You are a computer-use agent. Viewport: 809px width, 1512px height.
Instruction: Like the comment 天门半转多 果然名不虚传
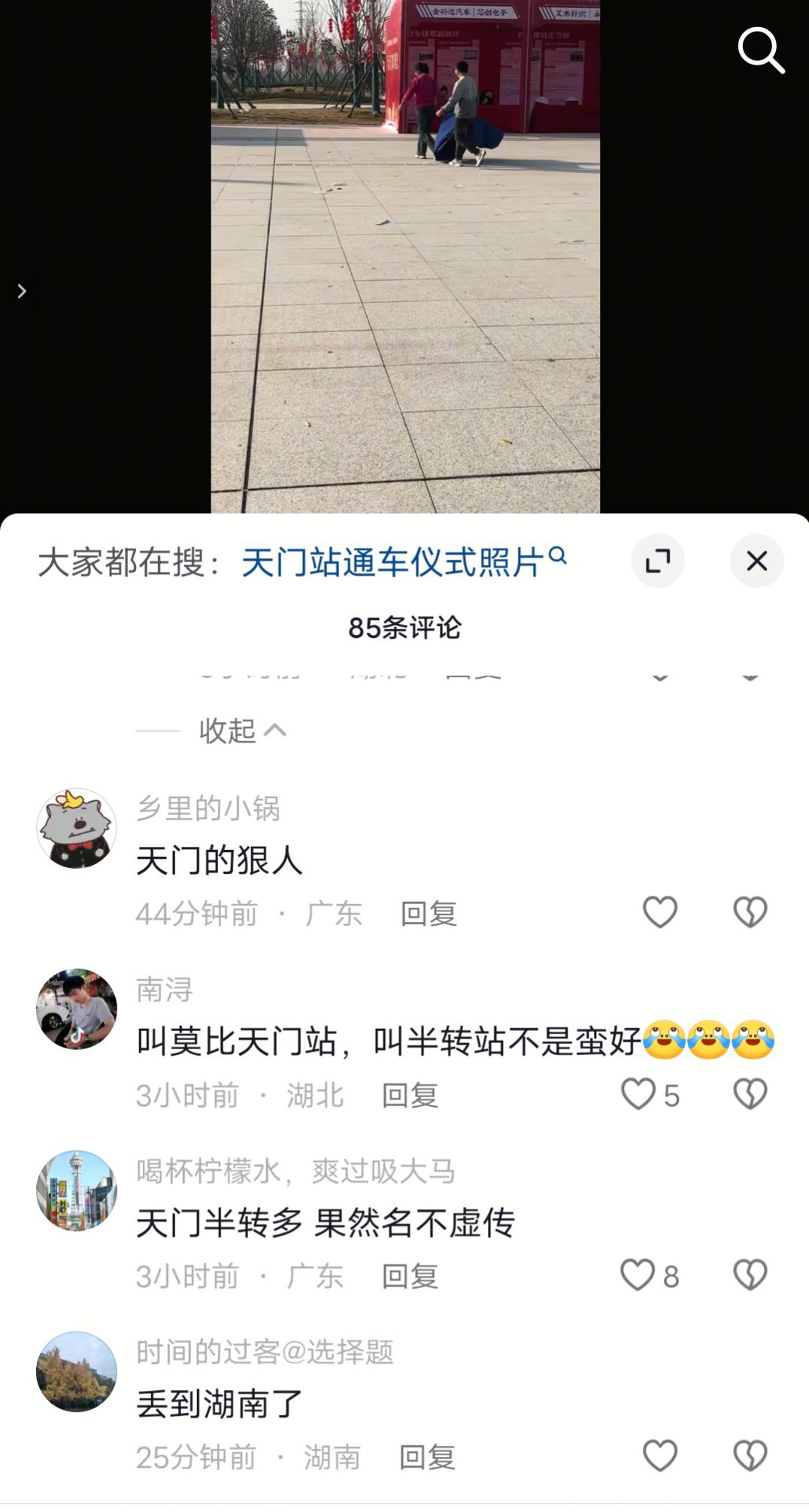(x=638, y=1275)
